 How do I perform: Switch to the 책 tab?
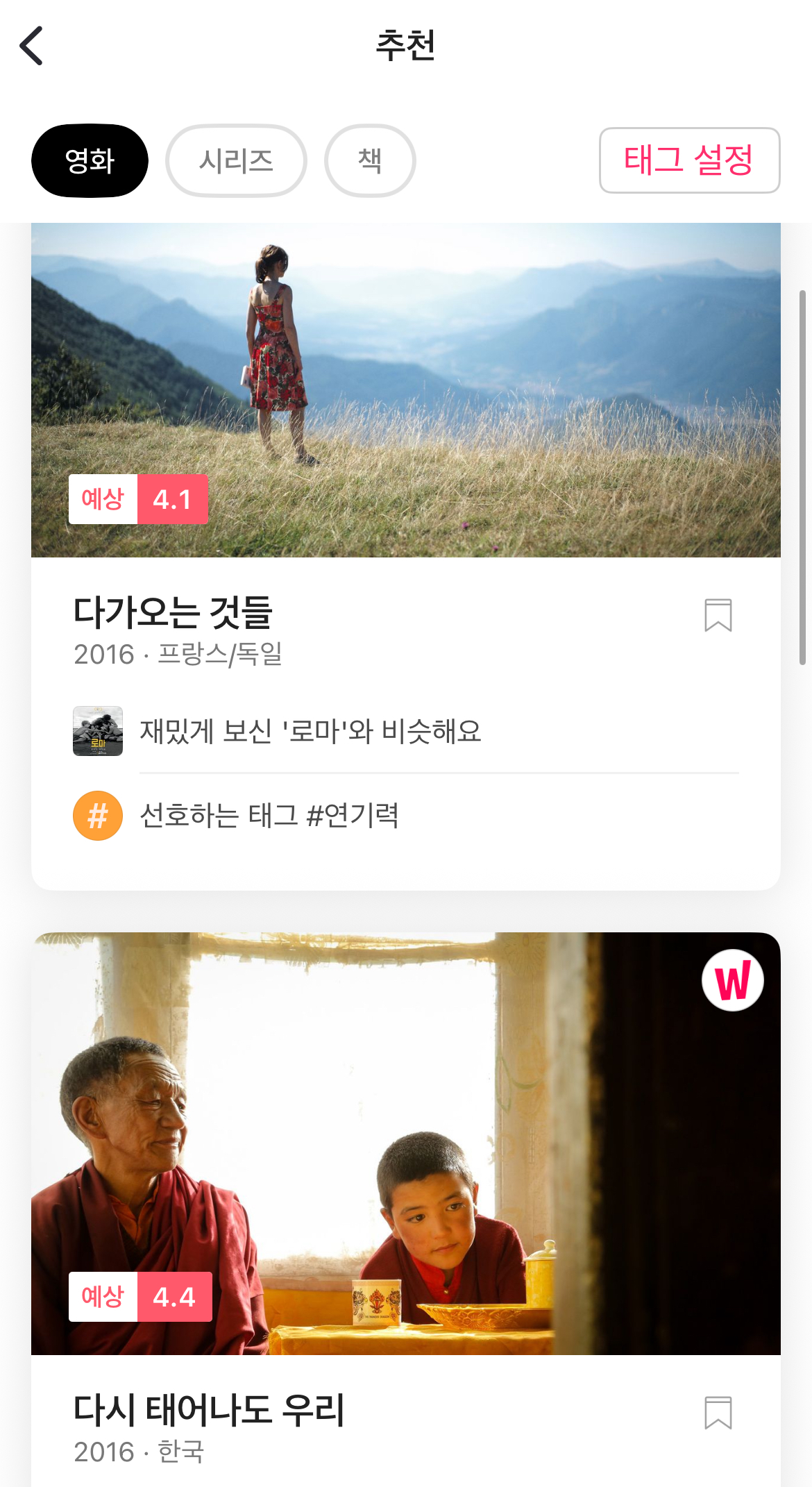[x=370, y=161]
